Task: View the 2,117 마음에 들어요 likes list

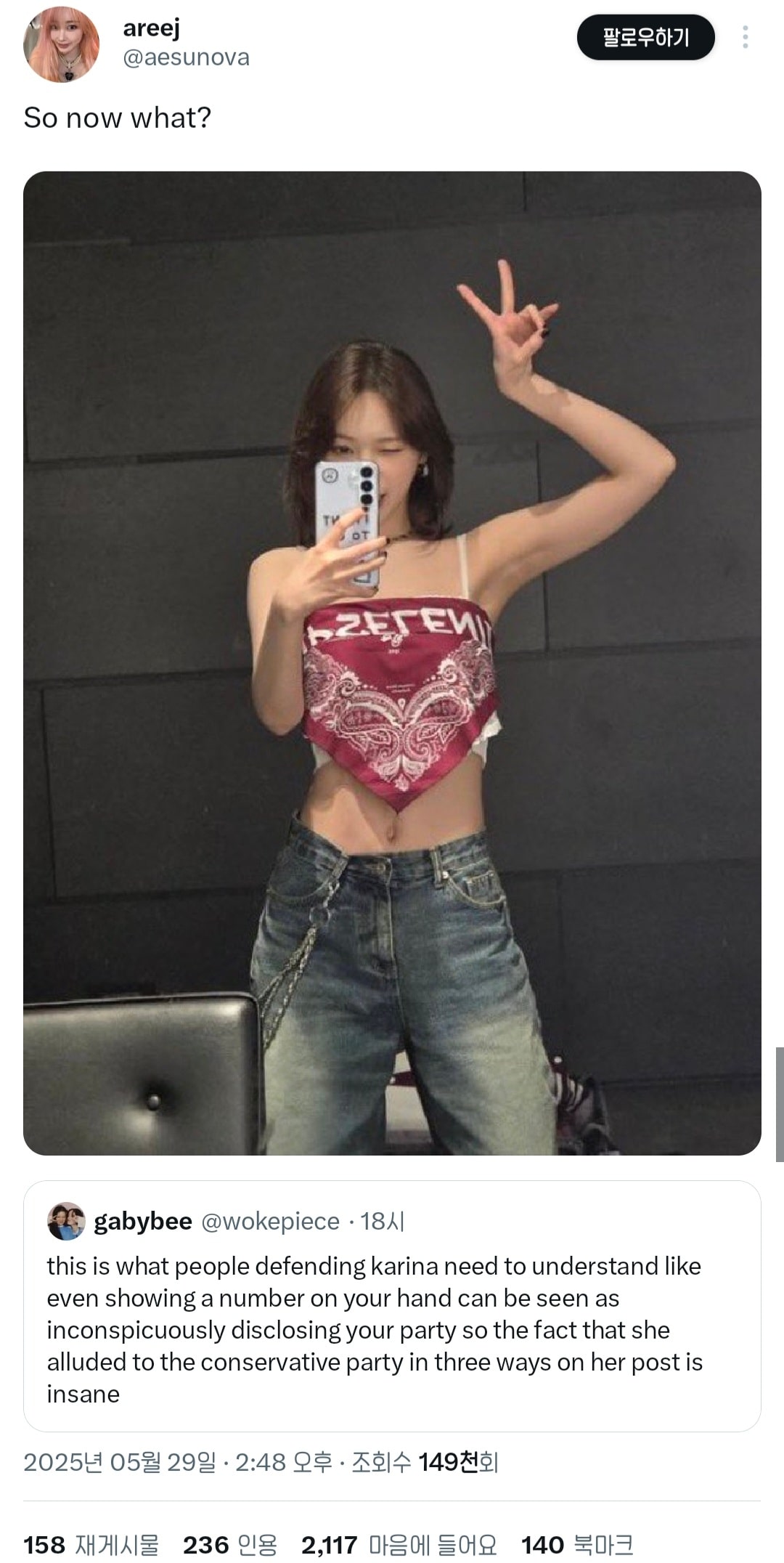Action: tap(399, 1544)
